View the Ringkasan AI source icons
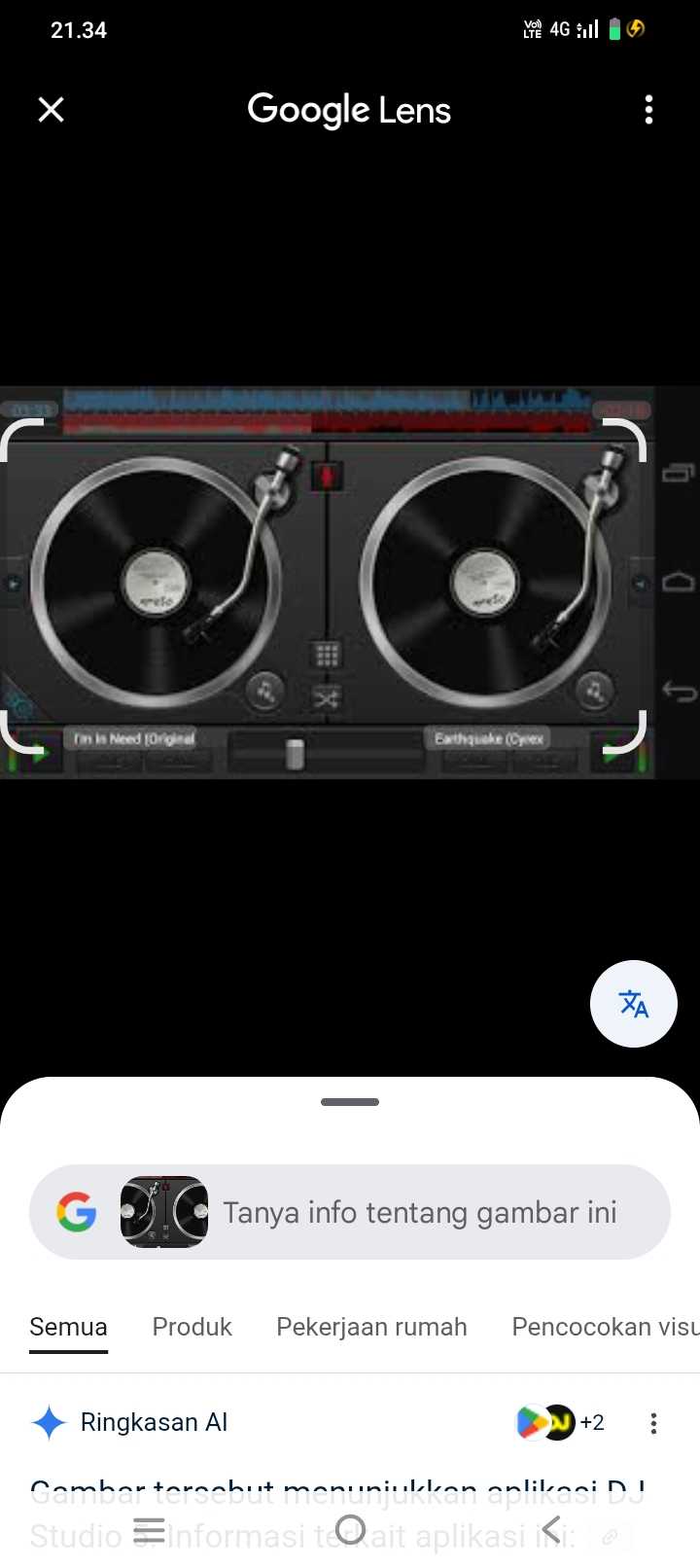This screenshot has width=700, height=1568. point(558,1423)
